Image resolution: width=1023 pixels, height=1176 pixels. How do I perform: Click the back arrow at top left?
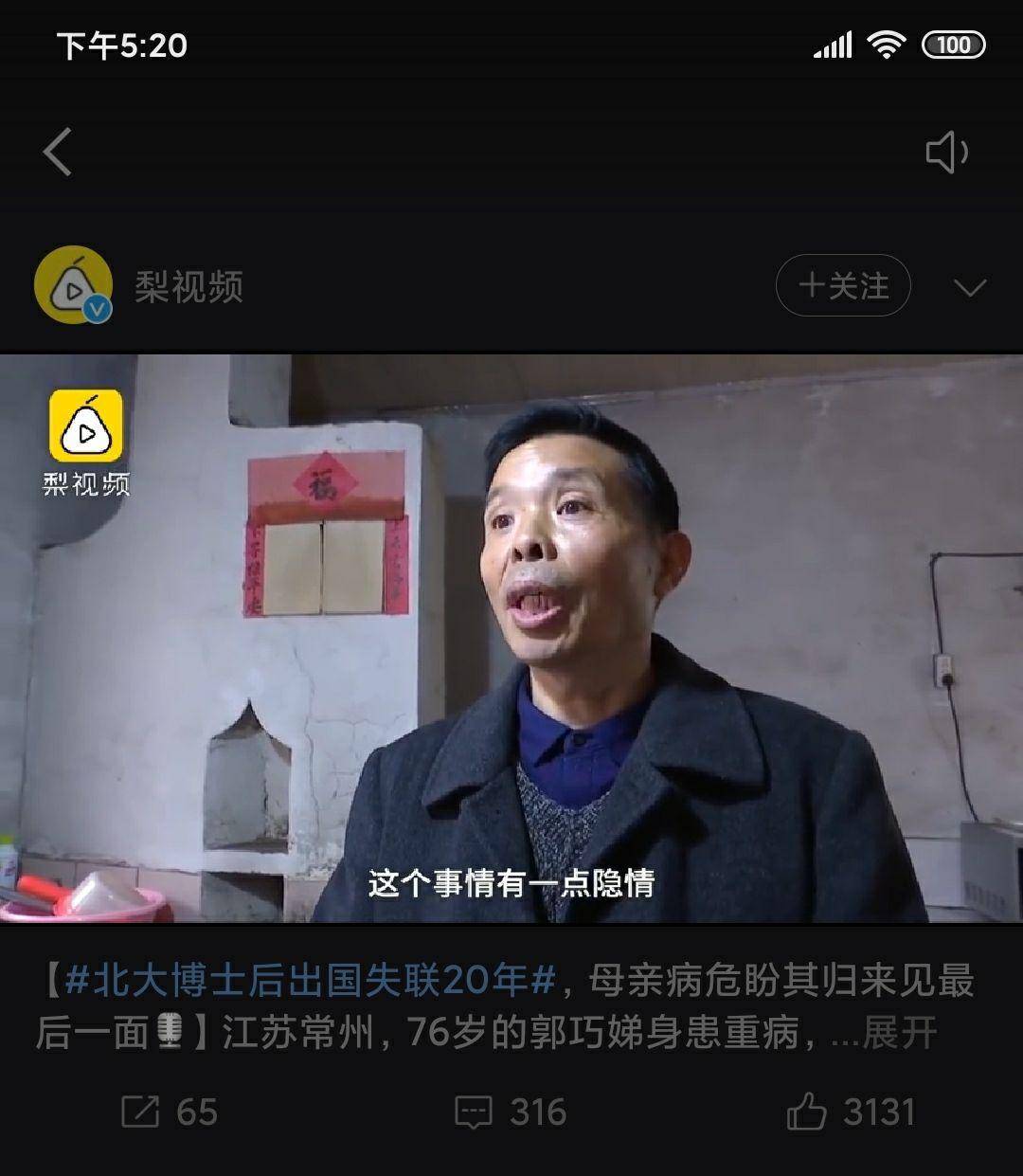(x=57, y=152)
